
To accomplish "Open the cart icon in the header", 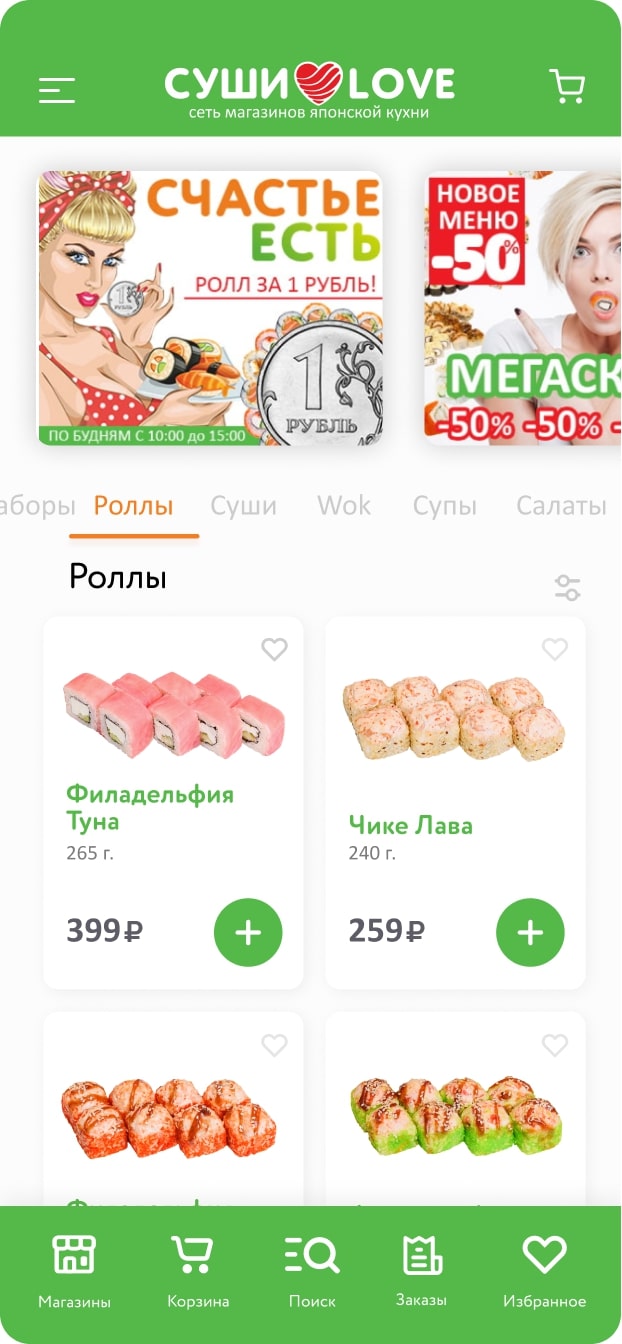I will pos(567,87).
